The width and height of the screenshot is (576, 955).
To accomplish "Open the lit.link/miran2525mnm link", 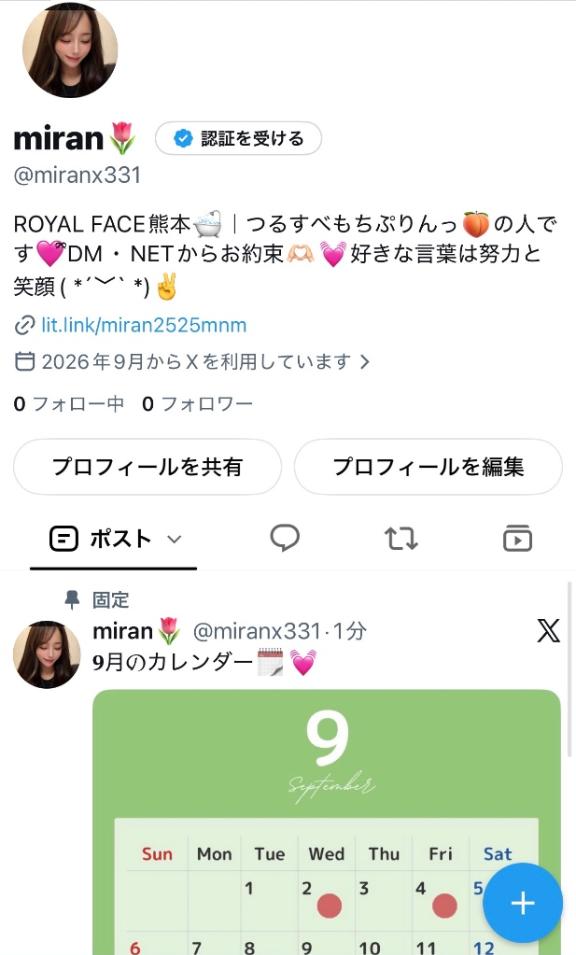I will pos(144,325).
